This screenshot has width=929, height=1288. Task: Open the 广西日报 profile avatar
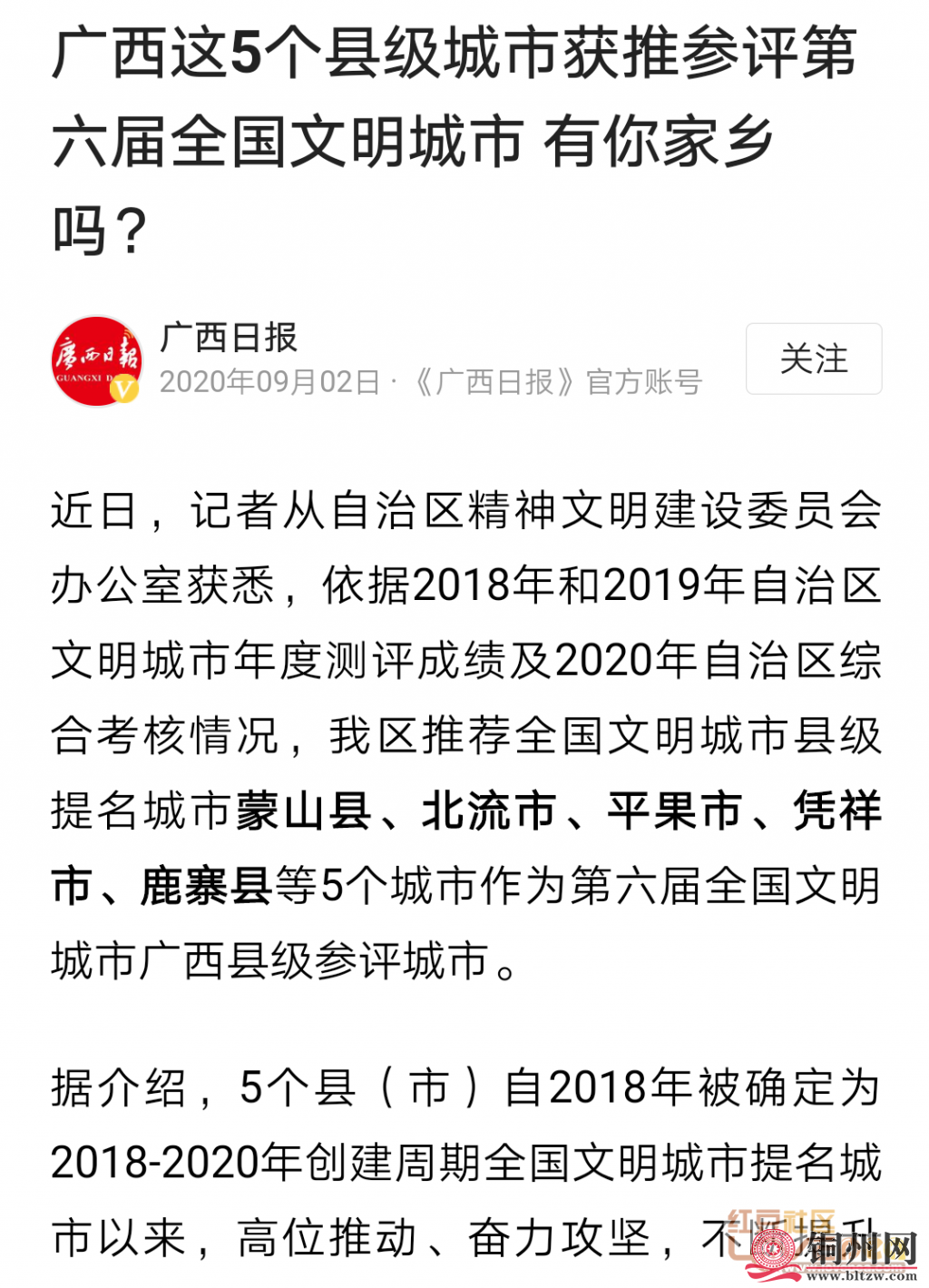(96, 360)
